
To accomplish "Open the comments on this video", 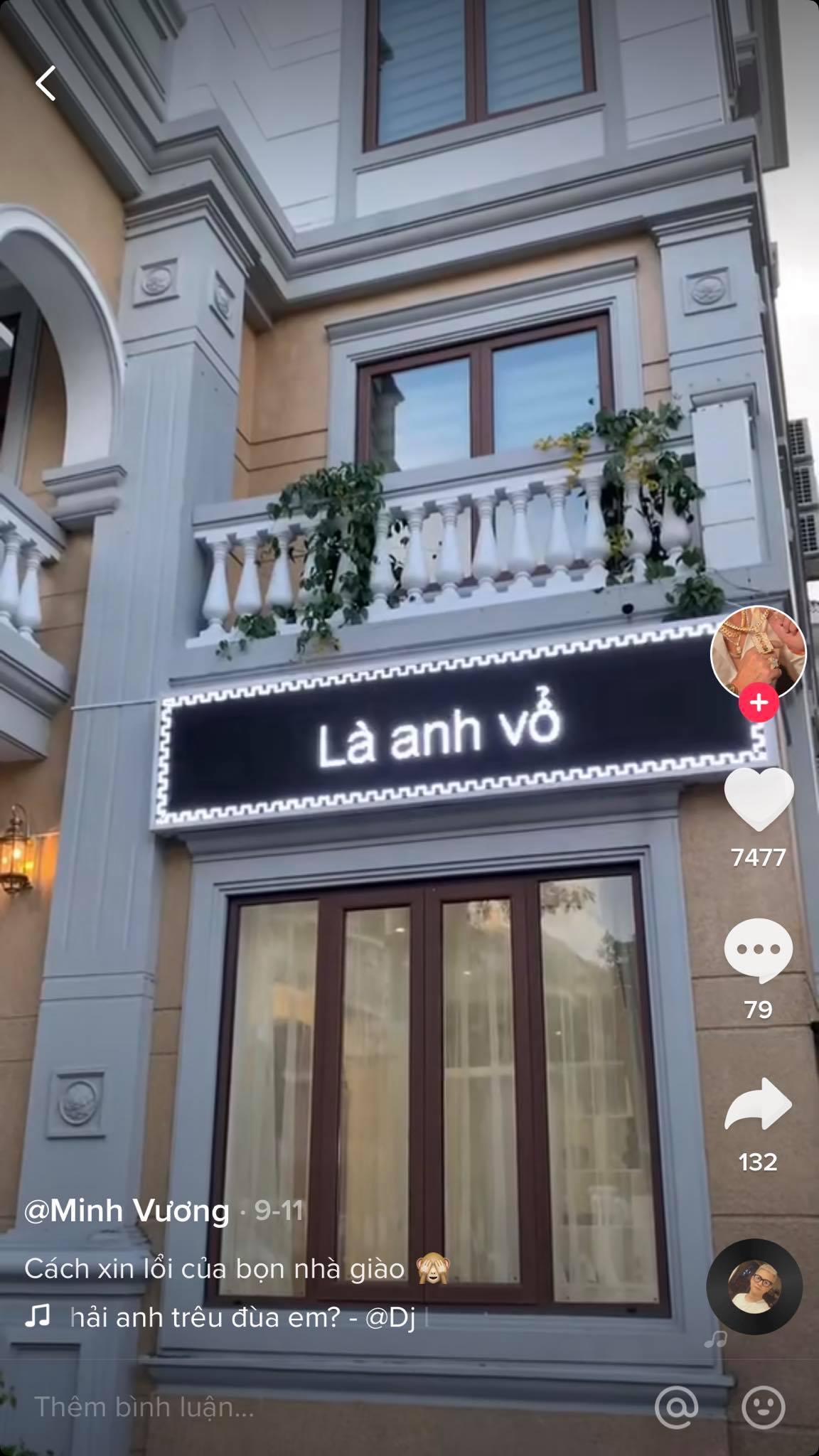I will 758,950.
